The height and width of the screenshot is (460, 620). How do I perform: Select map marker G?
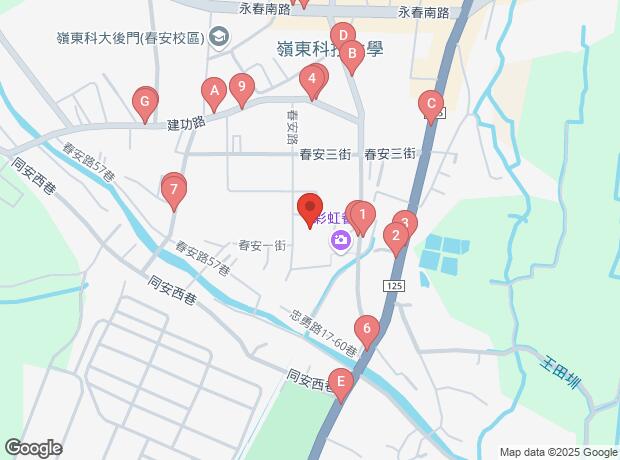(146, 101)
